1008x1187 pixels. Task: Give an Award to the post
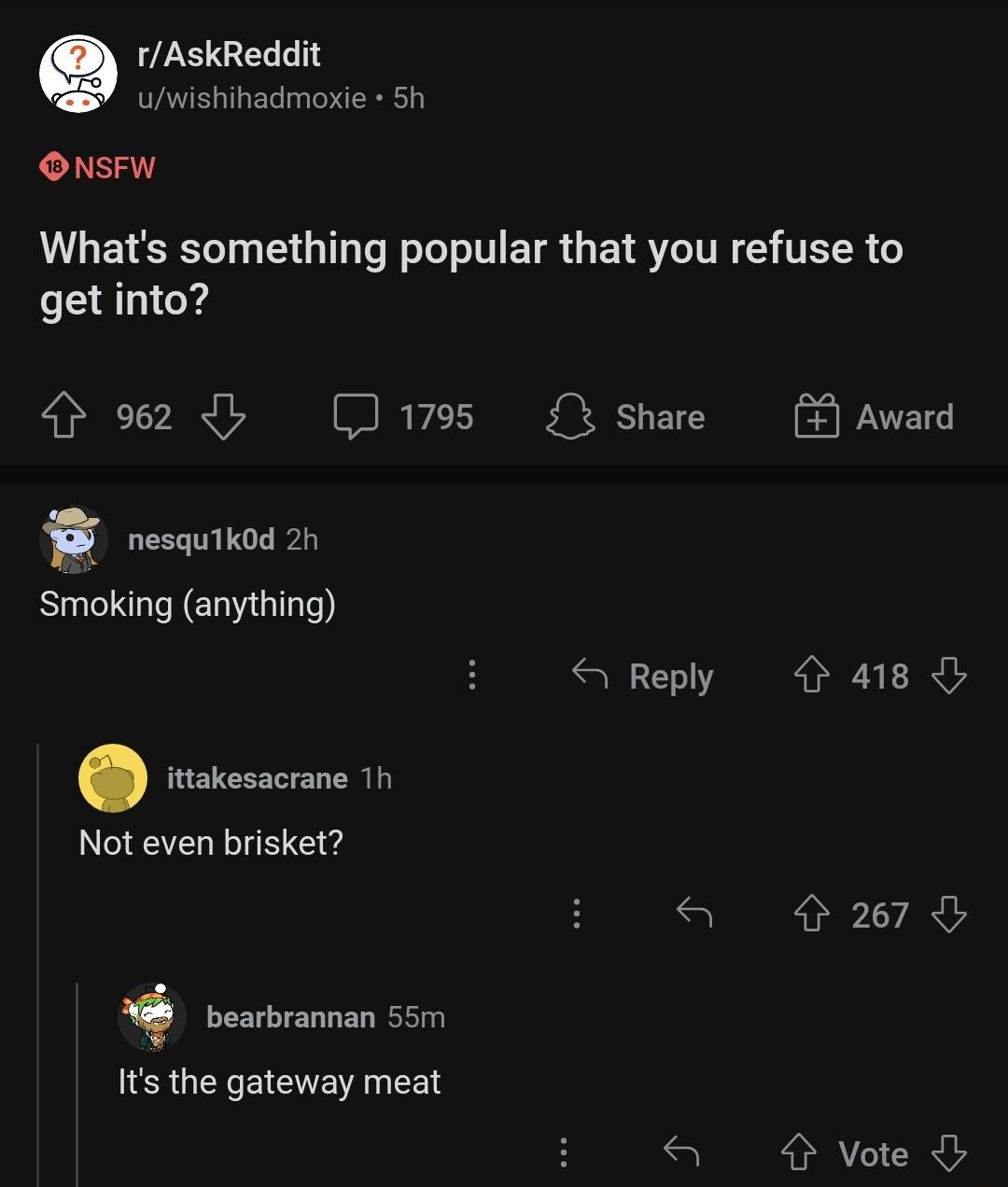pyautogui.click(x=815, y=417)
